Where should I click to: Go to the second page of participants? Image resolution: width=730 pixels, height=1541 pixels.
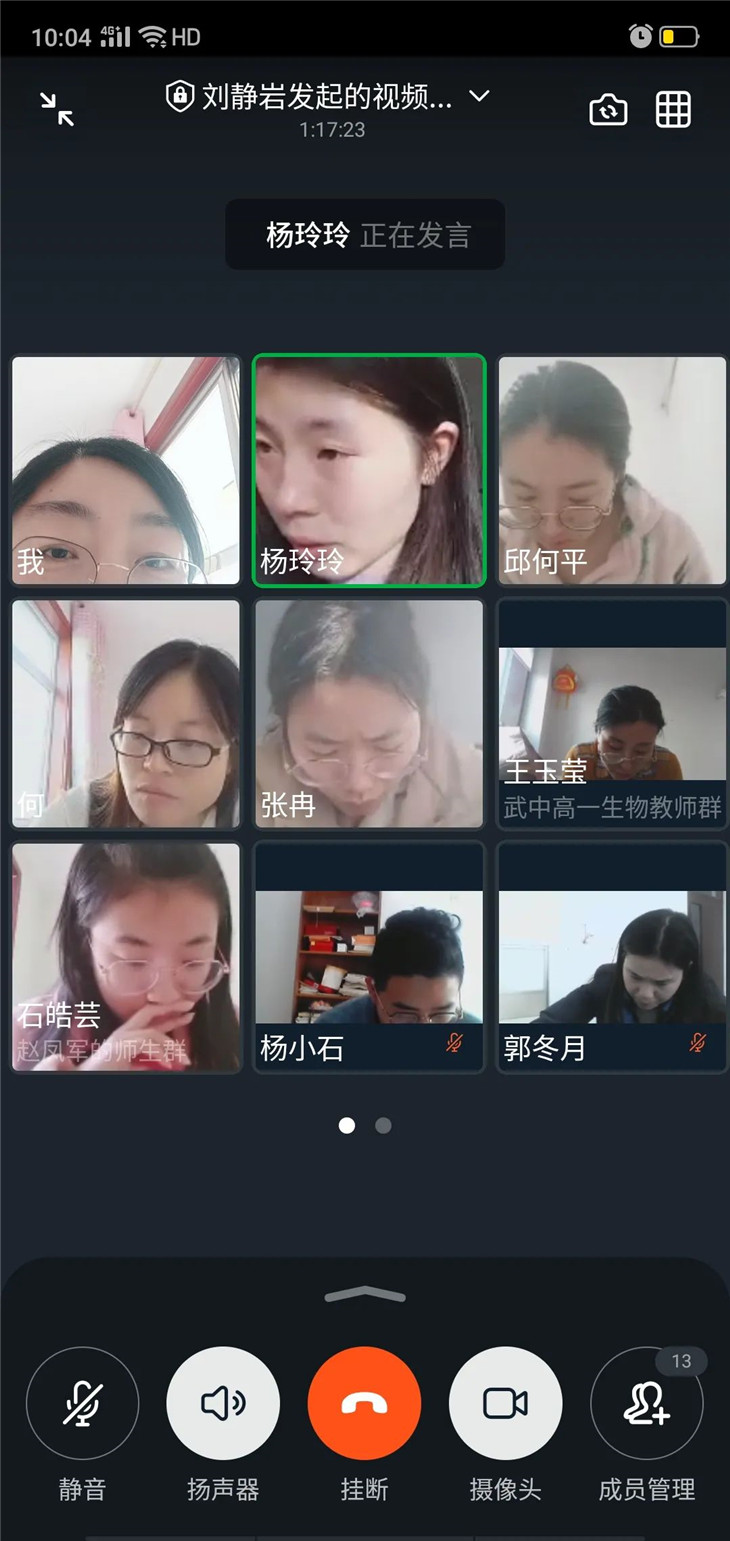[383, 1125]
